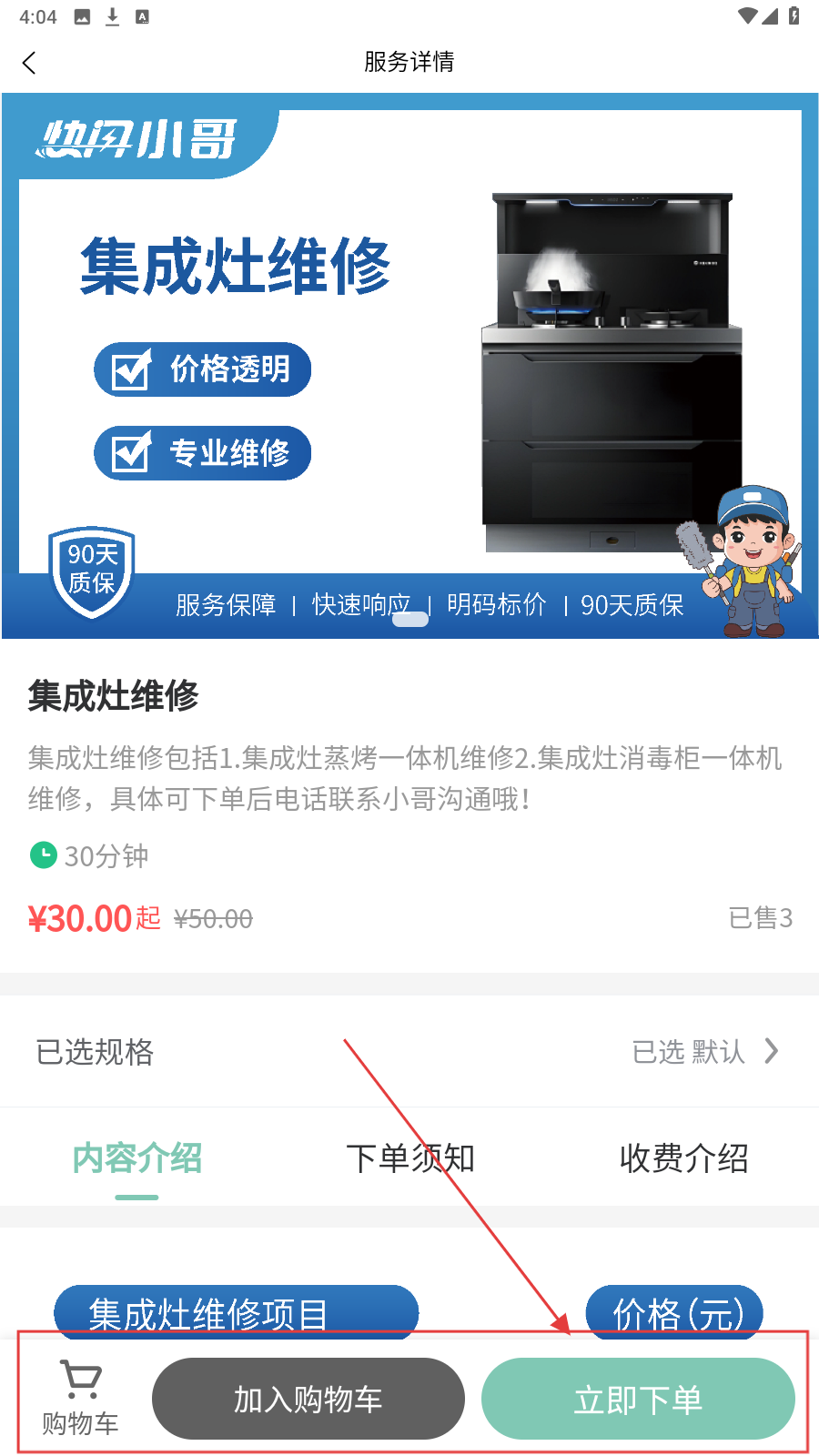Tap 立即下单 to order now
The image size is (819, 1456).
tap(637, 1399)
